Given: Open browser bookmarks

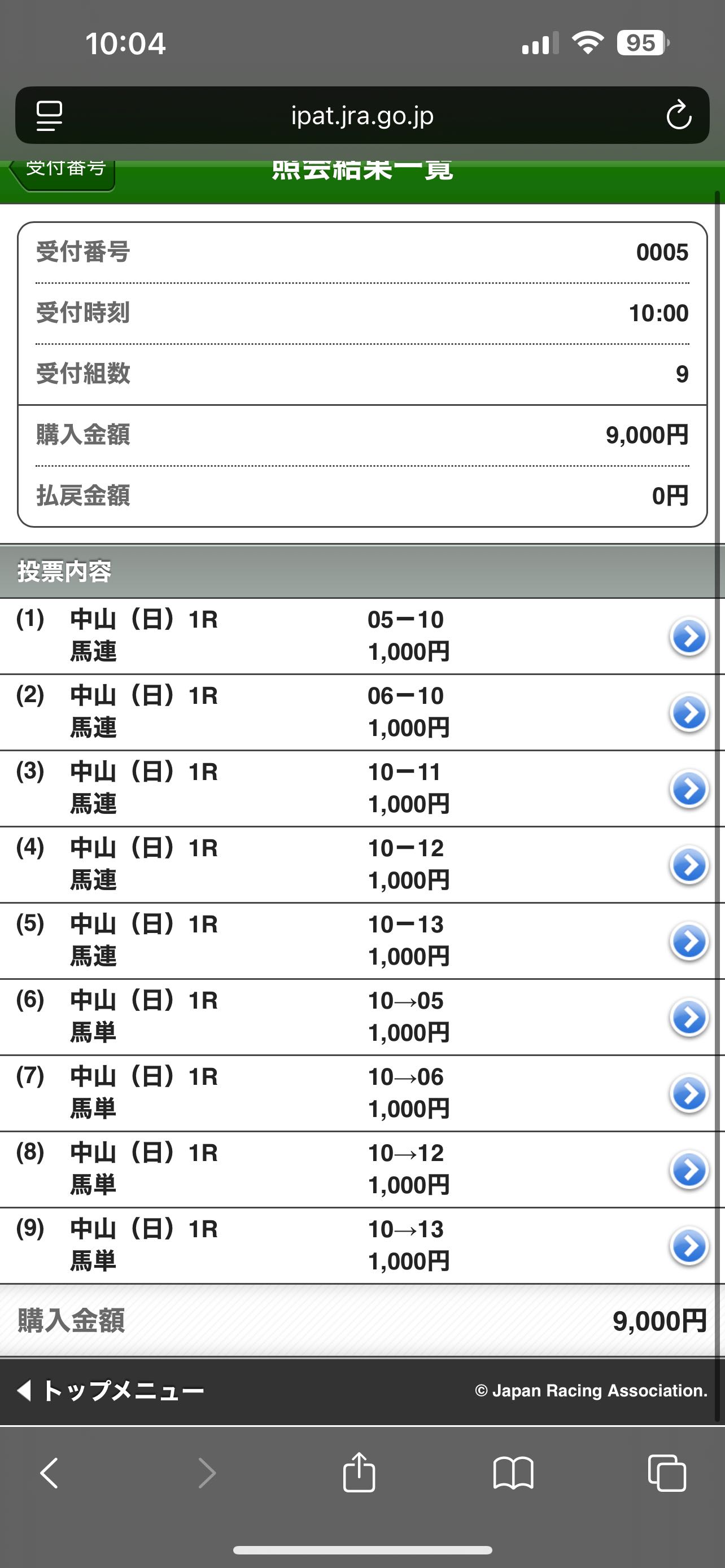Looking at the screenshot, I should tap(513, 1473).
